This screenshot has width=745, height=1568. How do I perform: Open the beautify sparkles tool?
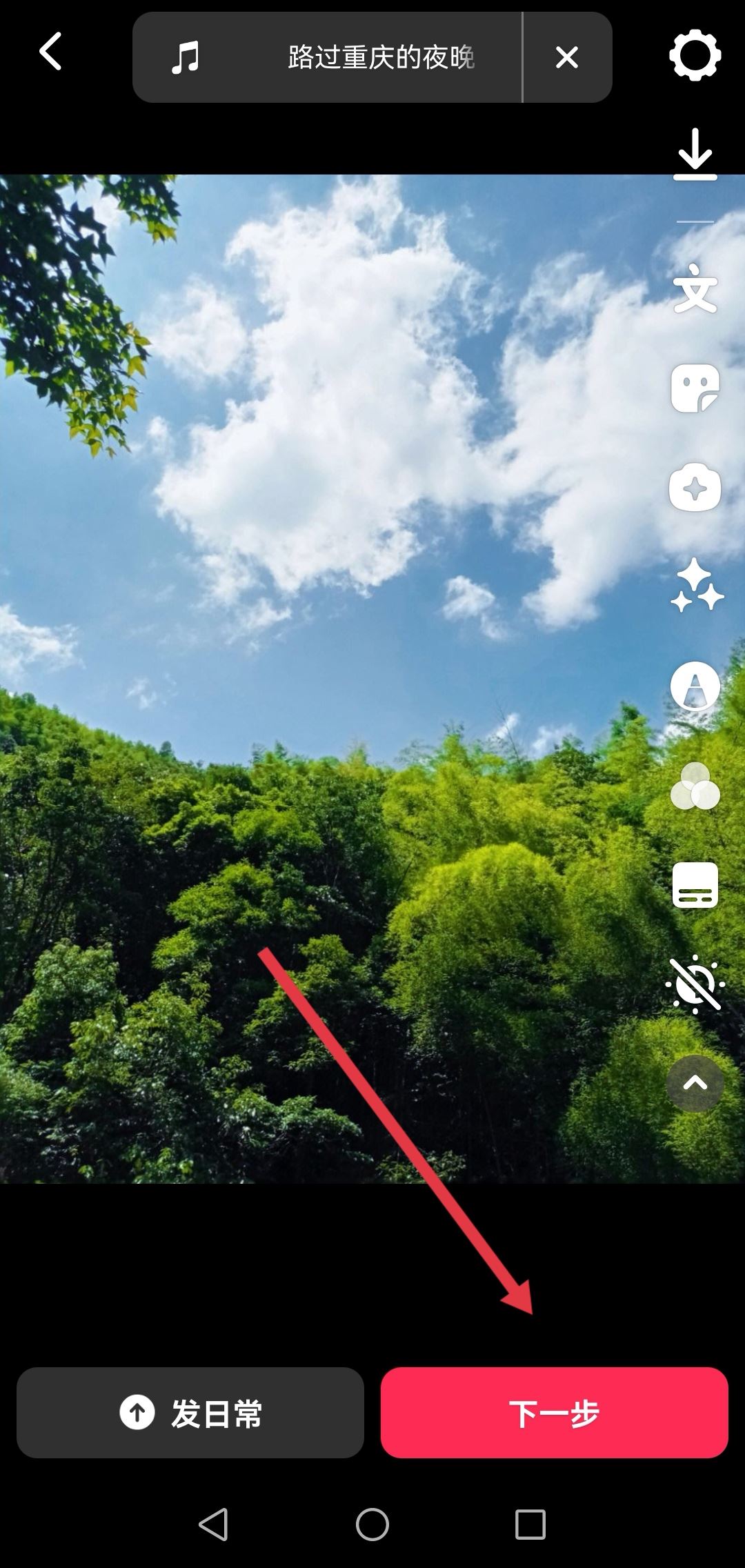696,586
